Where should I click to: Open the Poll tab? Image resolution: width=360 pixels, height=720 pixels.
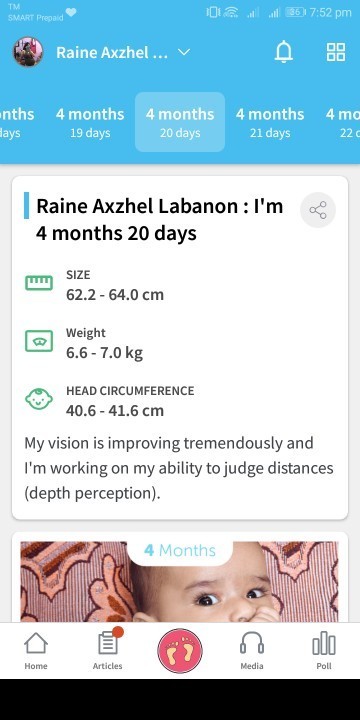point(324,651)
